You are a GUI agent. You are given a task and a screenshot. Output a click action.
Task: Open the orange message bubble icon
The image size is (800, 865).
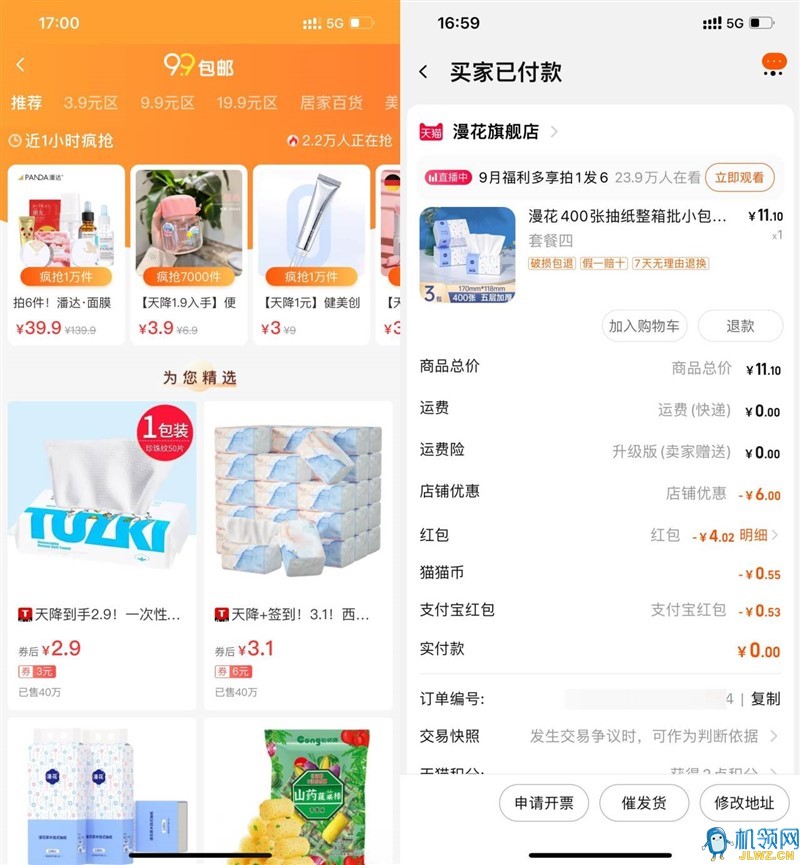[x=774, y=65]
